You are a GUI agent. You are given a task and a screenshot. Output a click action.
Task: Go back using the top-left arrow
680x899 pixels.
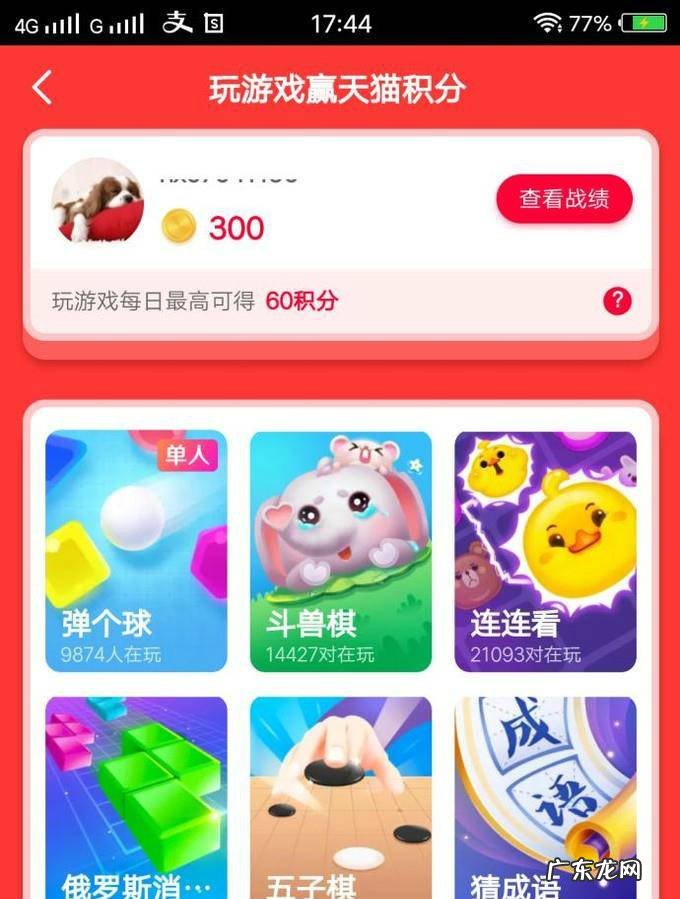(42, 88)
